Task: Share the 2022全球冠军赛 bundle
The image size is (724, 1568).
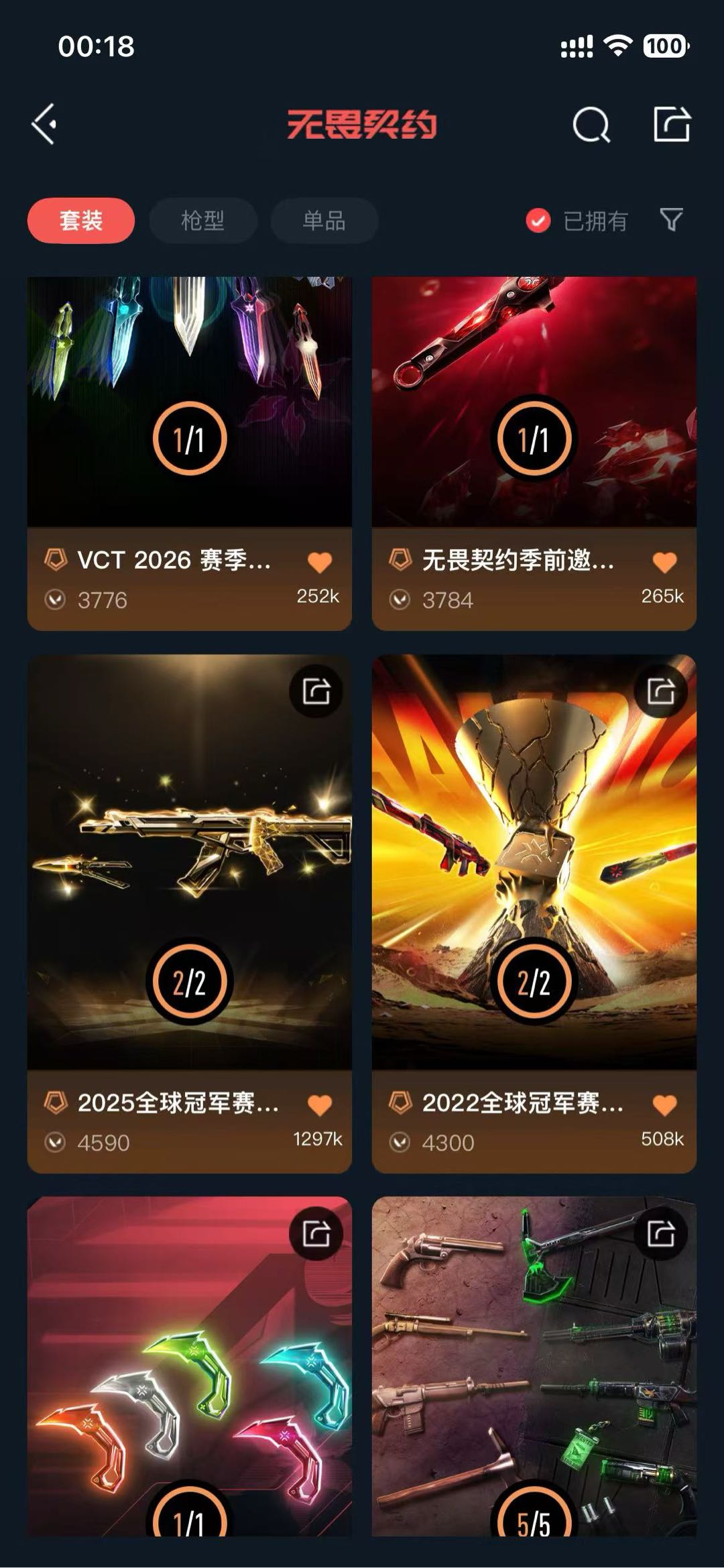Action: point(660,691)
